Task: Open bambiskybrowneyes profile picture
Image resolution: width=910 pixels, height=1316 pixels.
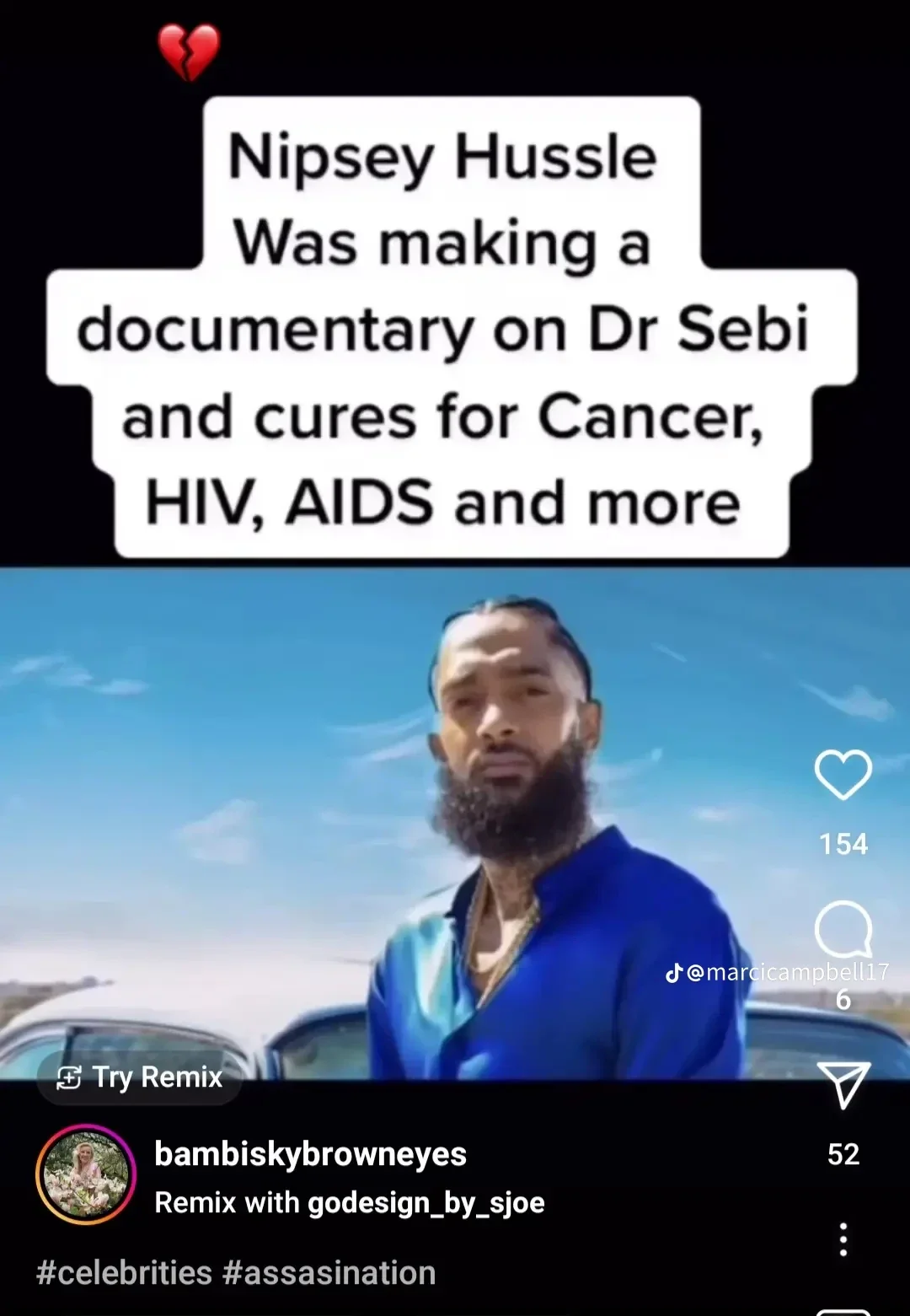Action: click(x=86, y=1174)
